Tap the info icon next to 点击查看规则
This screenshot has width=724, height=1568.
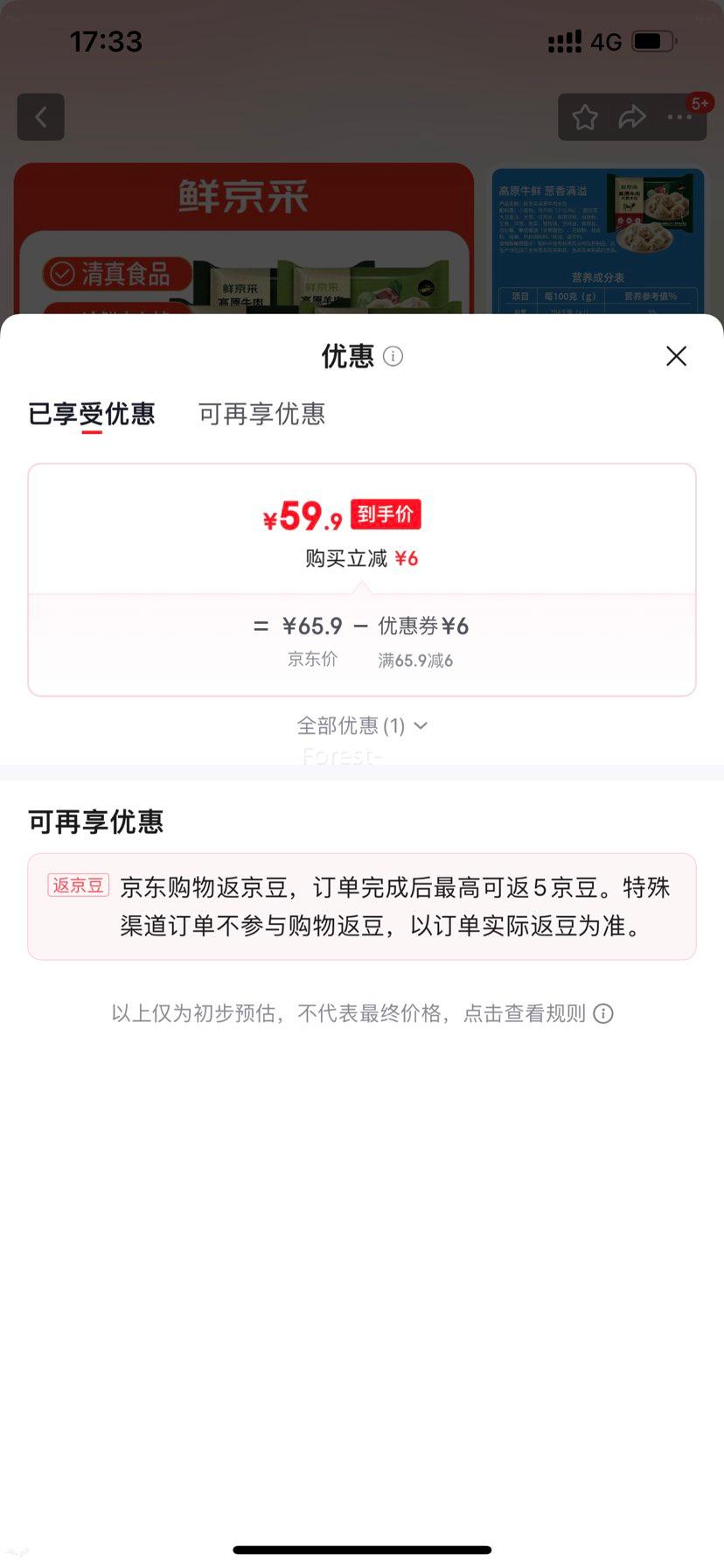click(602, 1012)
